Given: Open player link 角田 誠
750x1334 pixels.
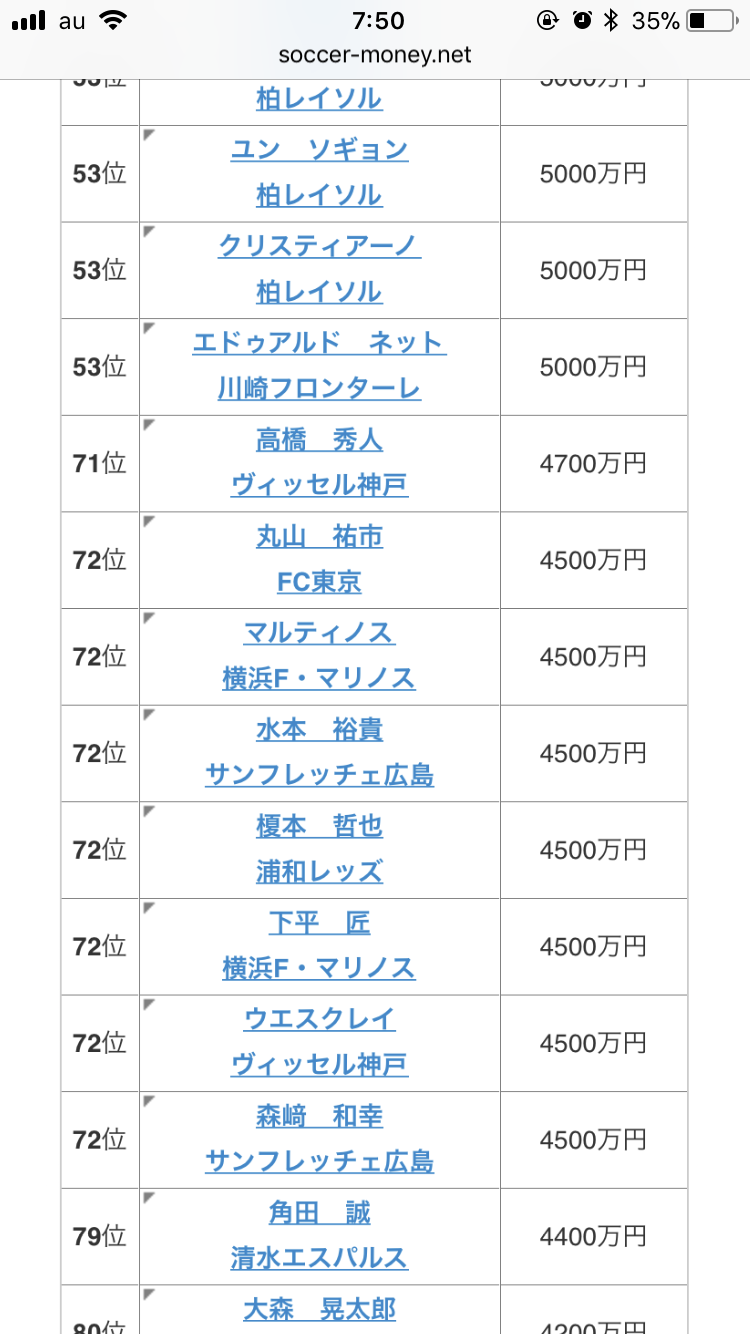Looking at the screenshot, I should tap(319, 1213).
